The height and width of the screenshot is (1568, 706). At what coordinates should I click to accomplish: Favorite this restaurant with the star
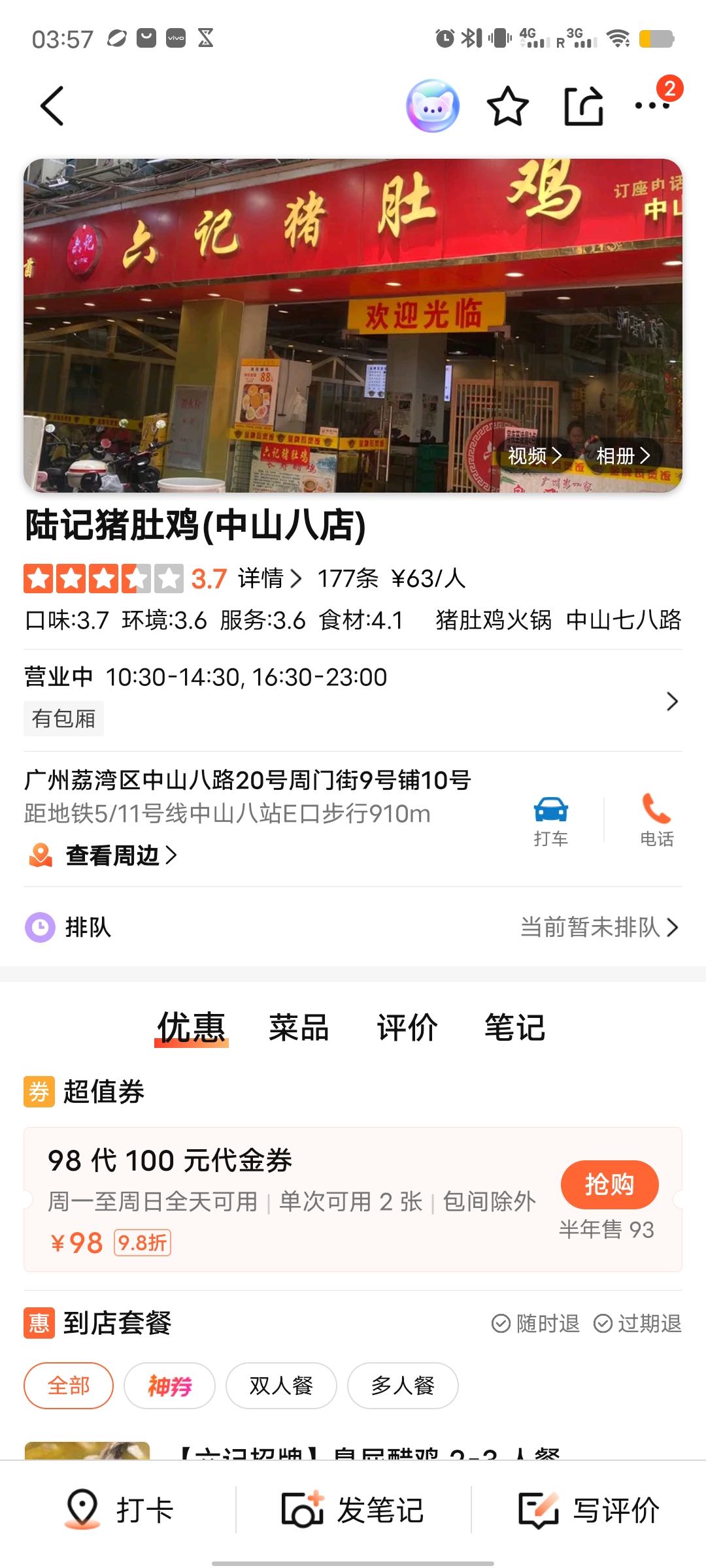(507, 106)
